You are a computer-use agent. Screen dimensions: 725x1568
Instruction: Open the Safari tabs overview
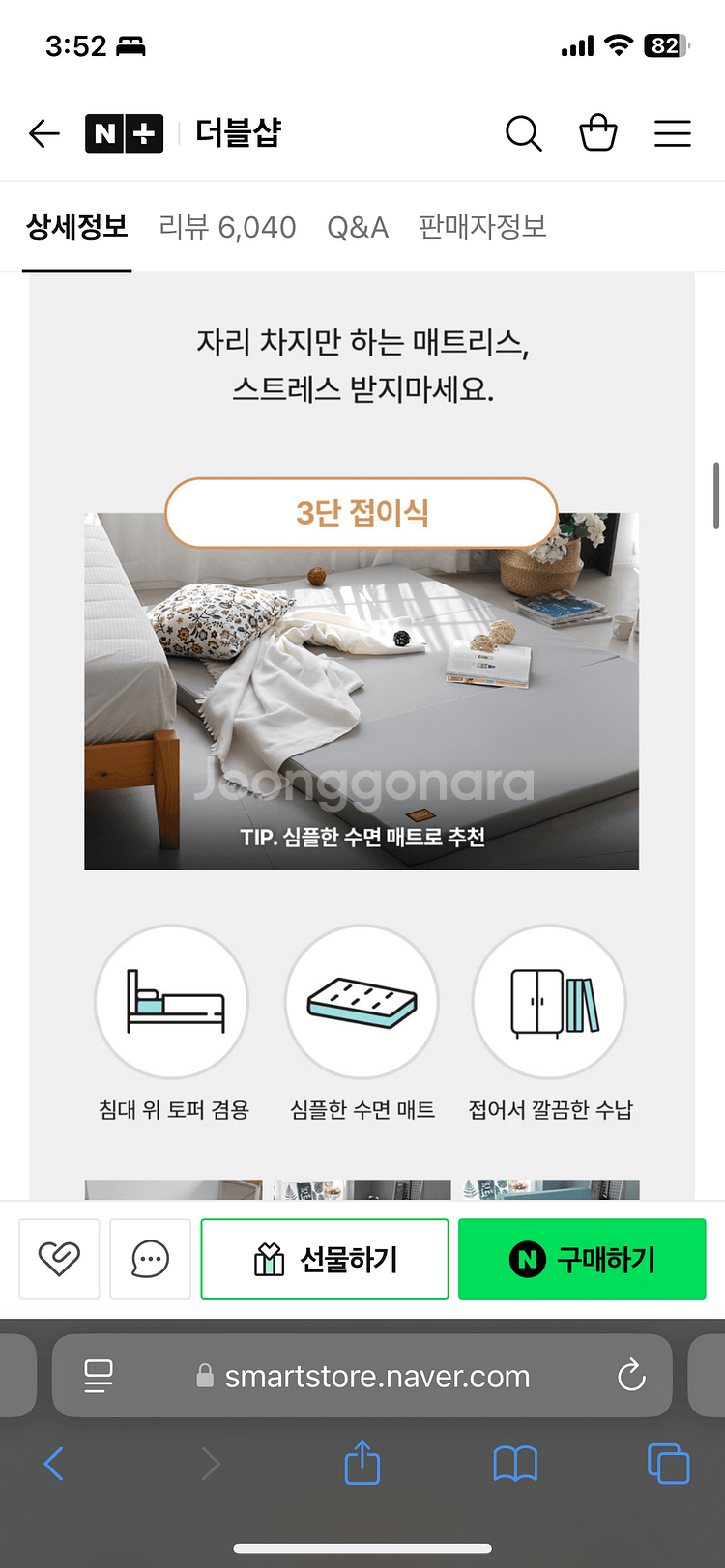coord(668,1464)
